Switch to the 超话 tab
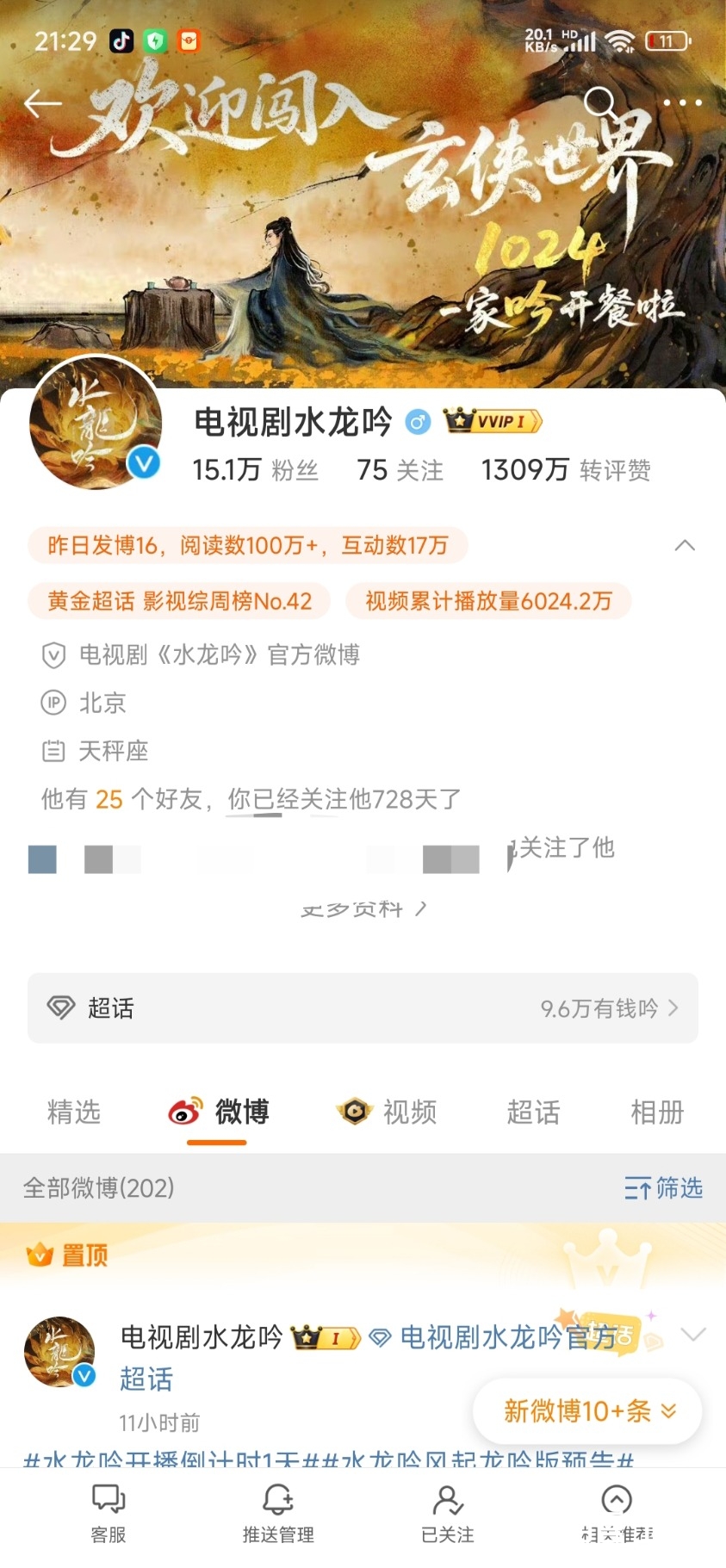Image resolution: width=726 pixels, height=1568 pixels. (x=533, y=1112)
